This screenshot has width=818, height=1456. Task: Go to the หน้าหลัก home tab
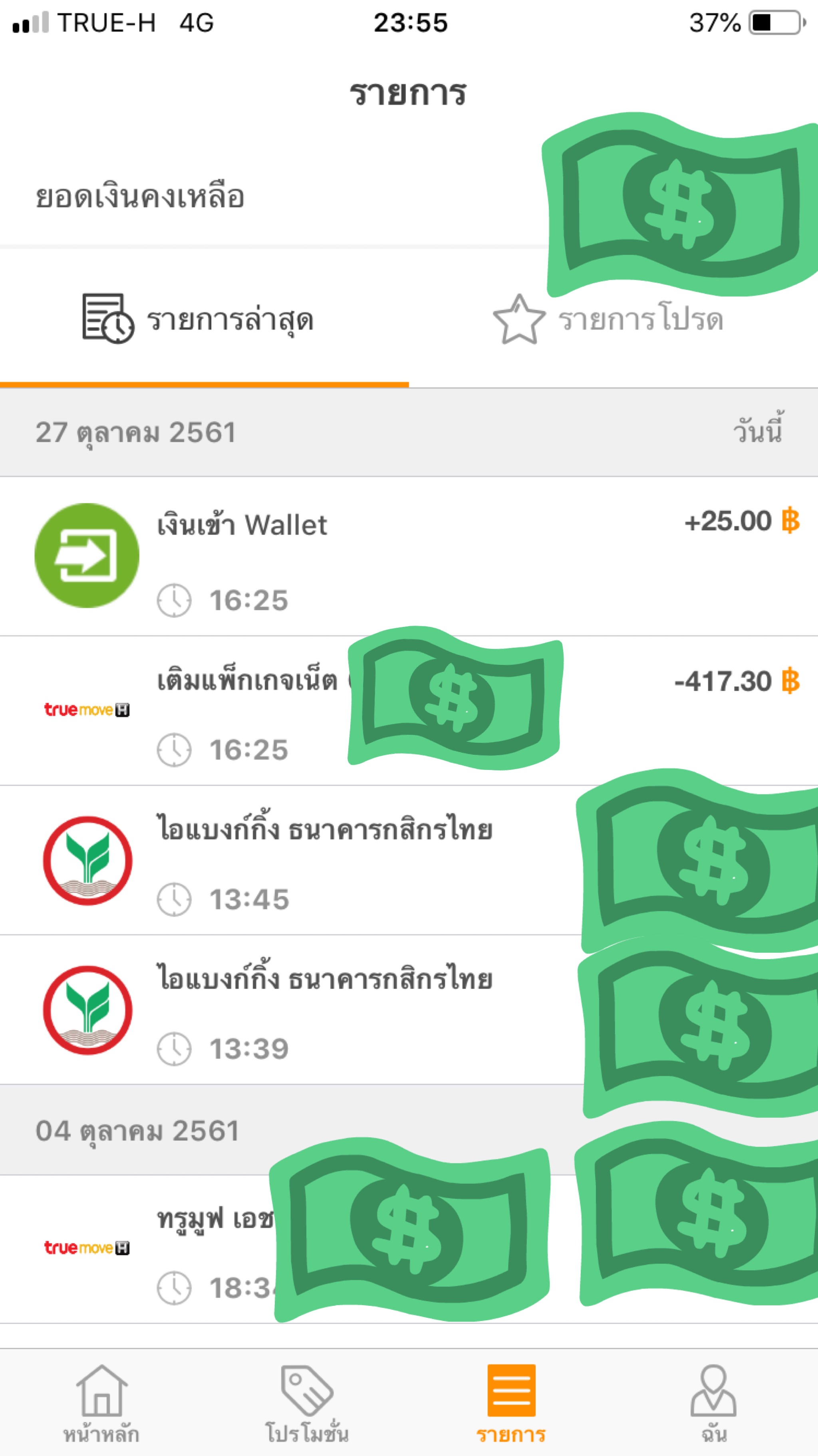coord(102,1402)
